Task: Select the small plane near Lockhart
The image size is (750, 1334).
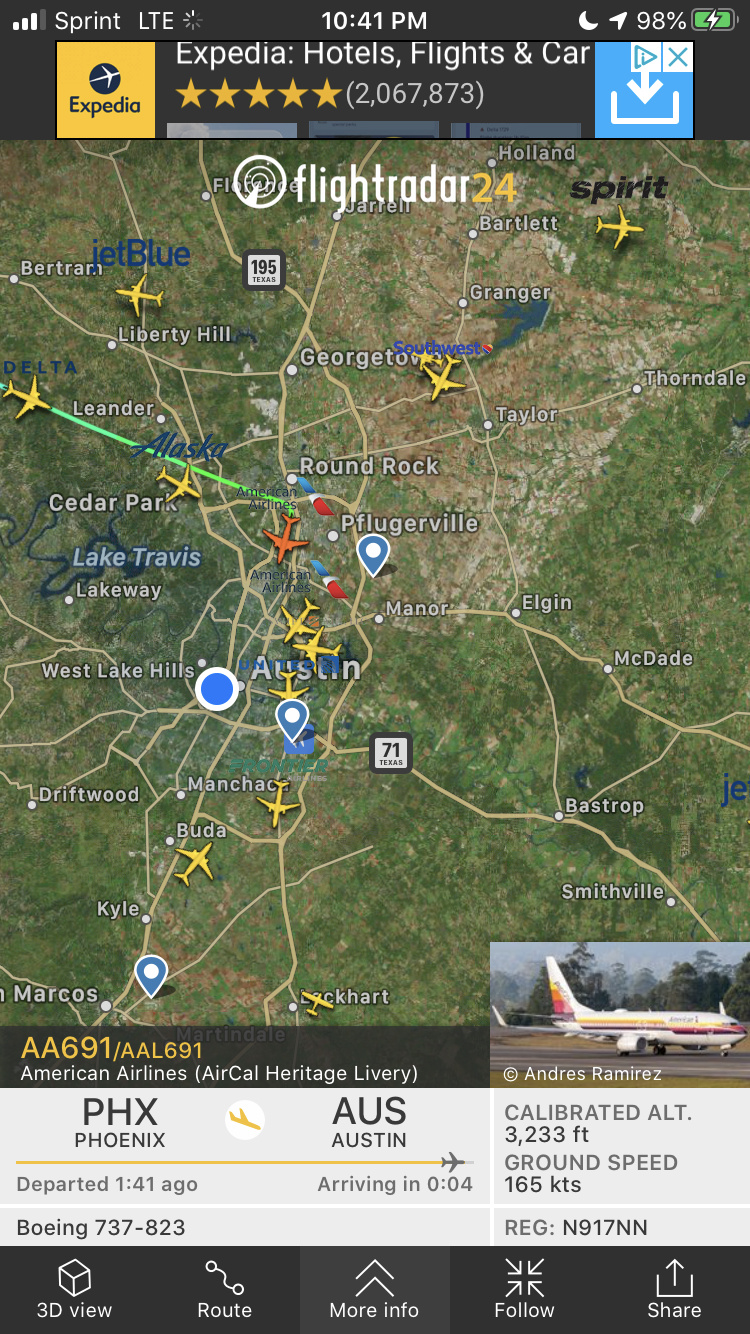Action: point(317,1003)
